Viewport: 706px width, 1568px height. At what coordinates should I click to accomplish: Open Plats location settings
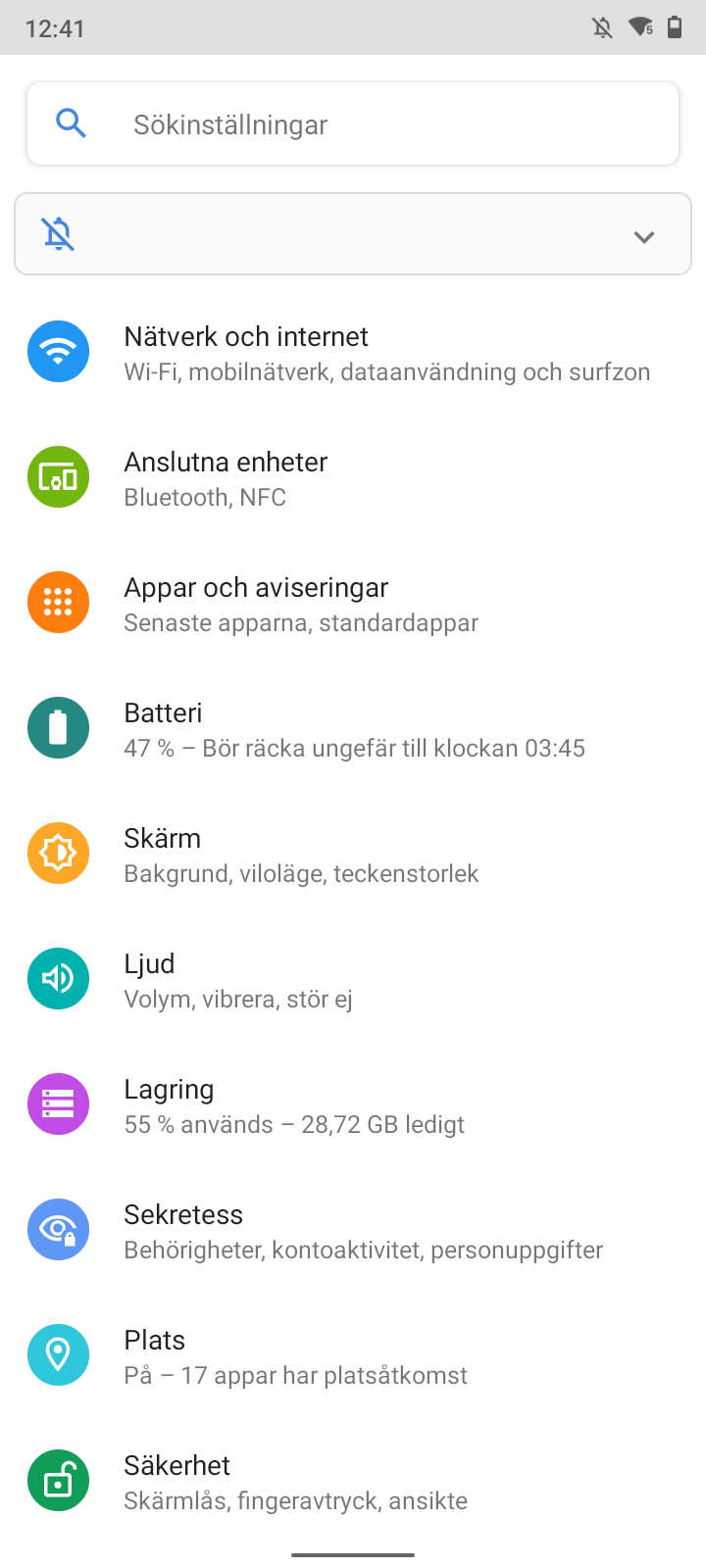click(353, 1356)
